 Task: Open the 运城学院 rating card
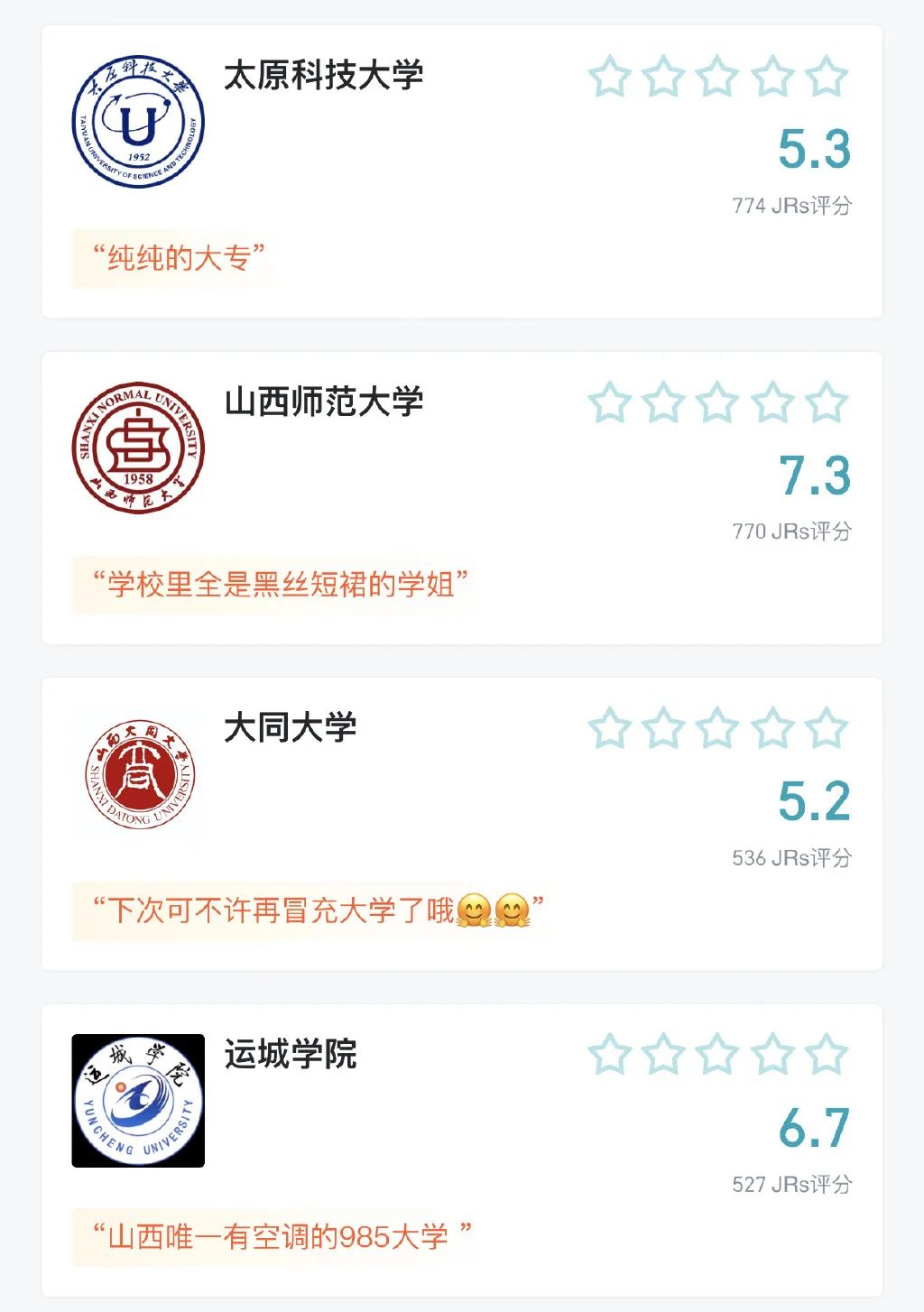click(x=462, y=1150)
